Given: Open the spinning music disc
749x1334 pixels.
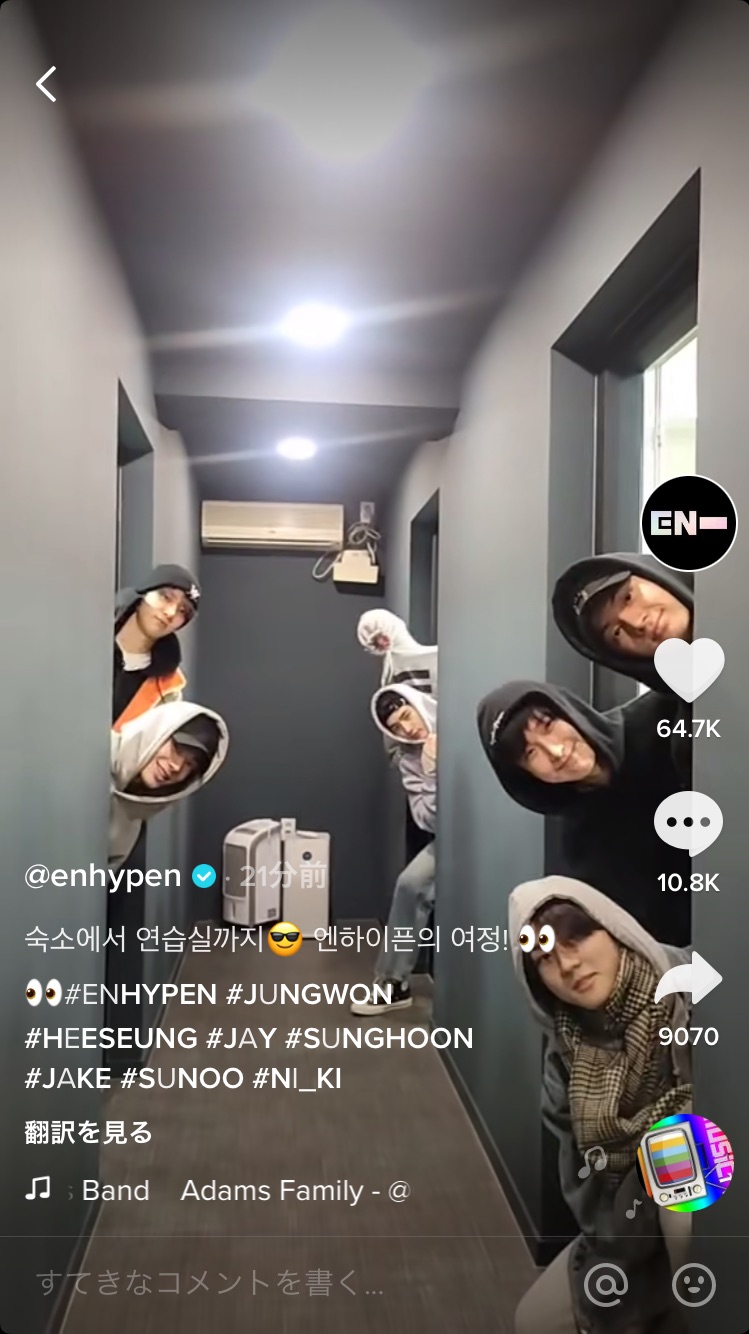Looking at the screenshot, I should pyautogui.click(x=685, y=1160).
